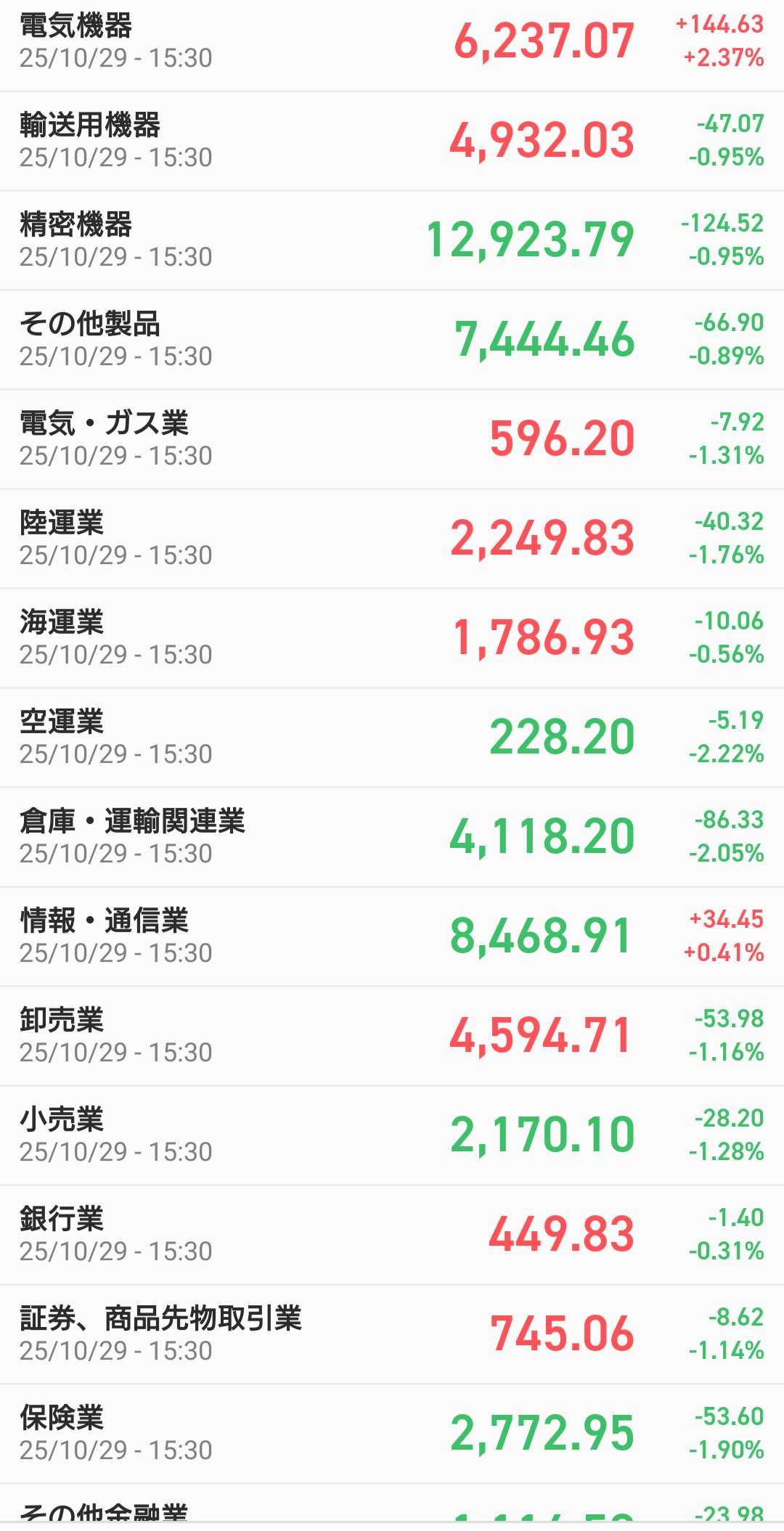Tap the 電気・ガス業 row
This screenshot has width=784, height=1531.
click(x=392, y=439)
